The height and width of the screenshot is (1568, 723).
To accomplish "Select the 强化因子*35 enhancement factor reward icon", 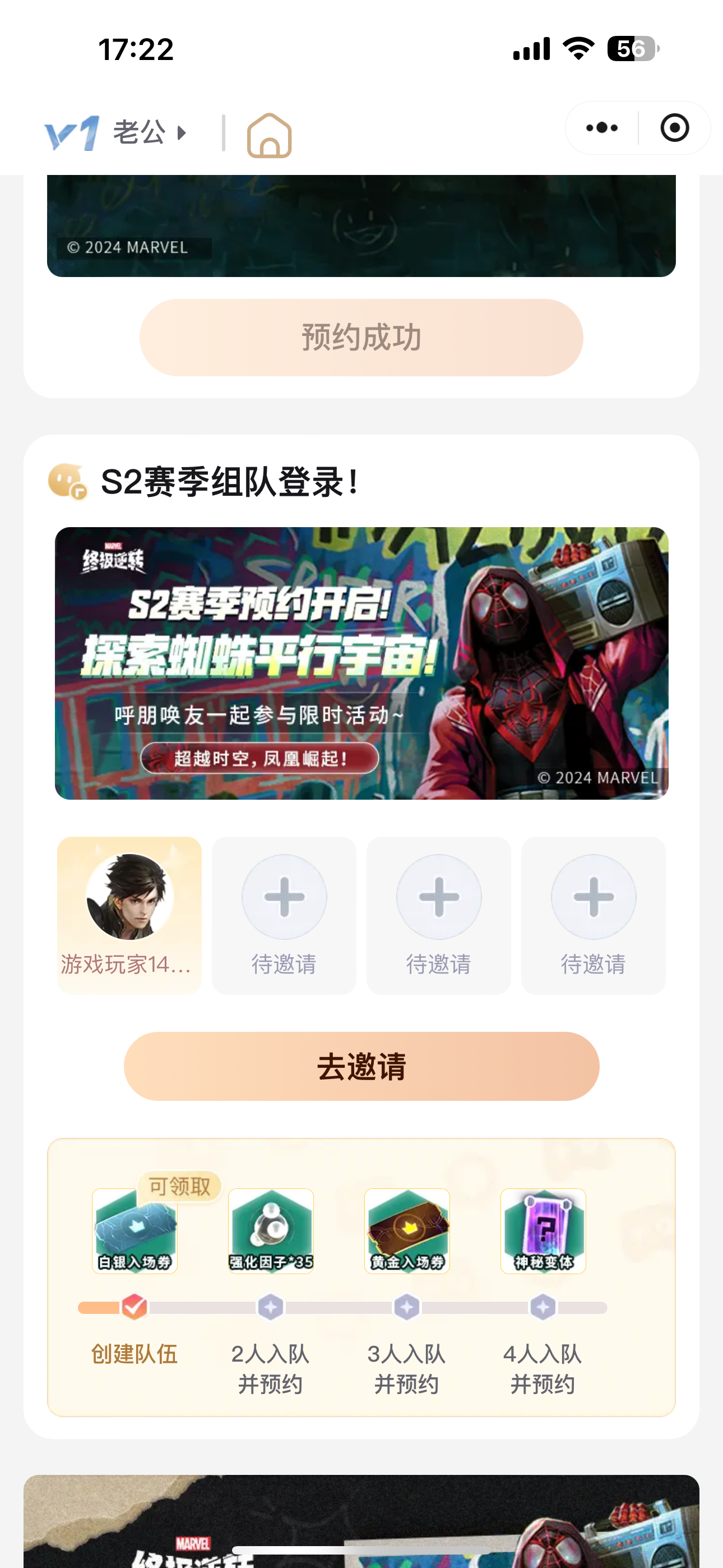I will tap(270, 1231).
